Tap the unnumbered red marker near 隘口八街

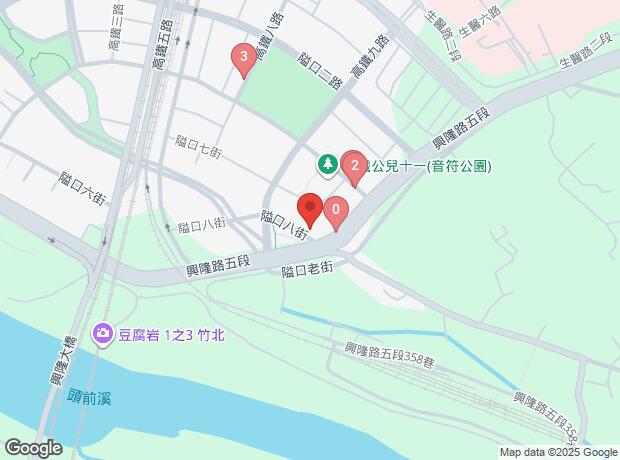tap(310, 208)
